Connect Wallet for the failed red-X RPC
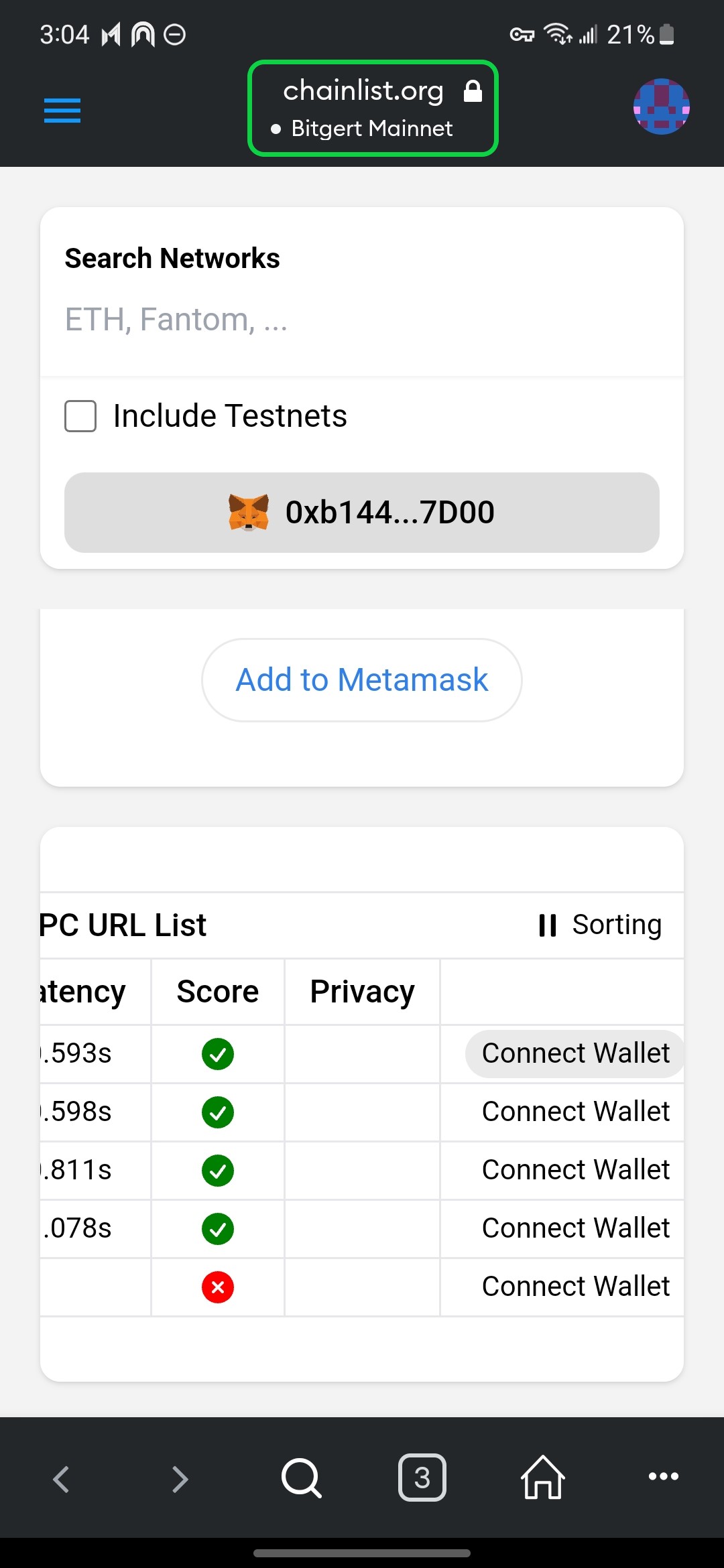The image size is (724, 1568). 575,1287
